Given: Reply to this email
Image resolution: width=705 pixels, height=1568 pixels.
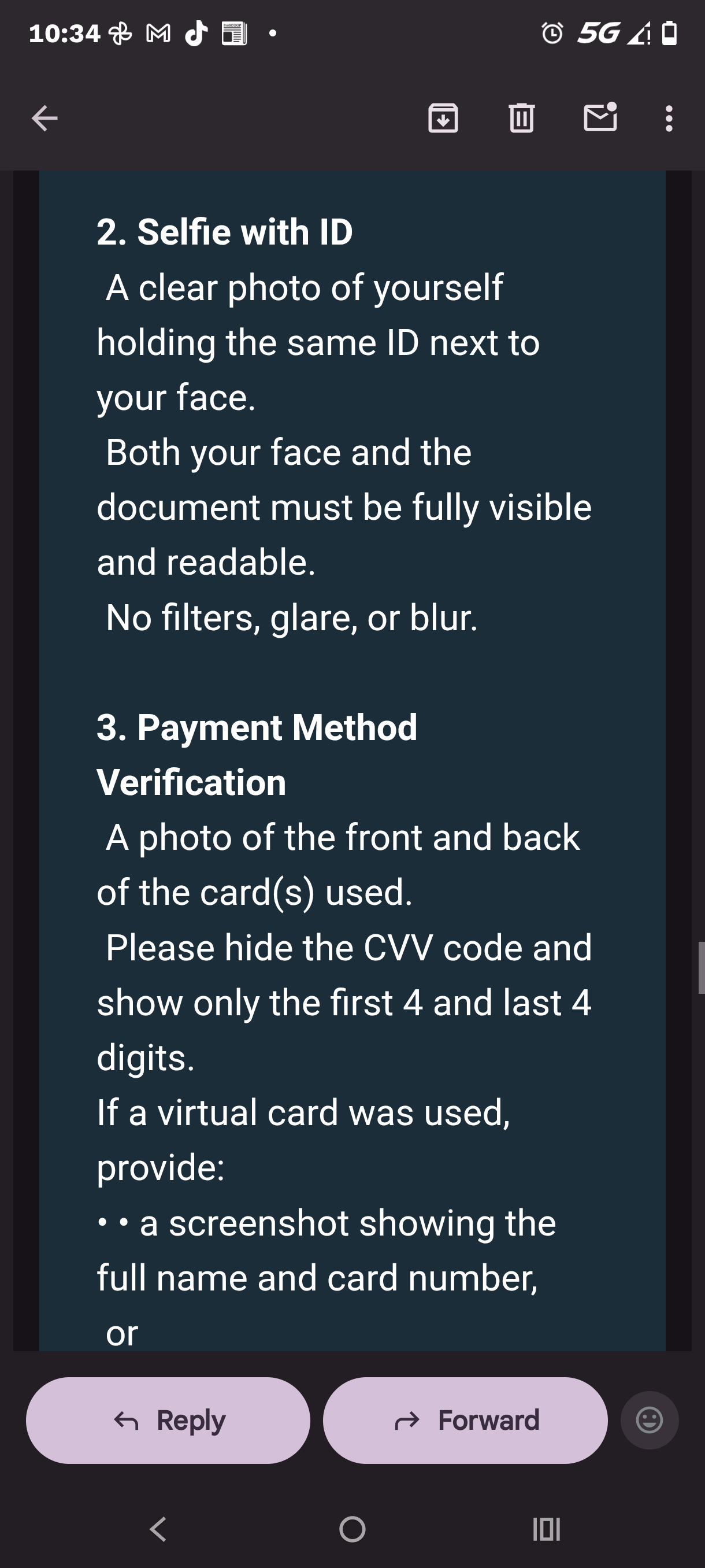Looking at the screenshot, I should 168,1420.
